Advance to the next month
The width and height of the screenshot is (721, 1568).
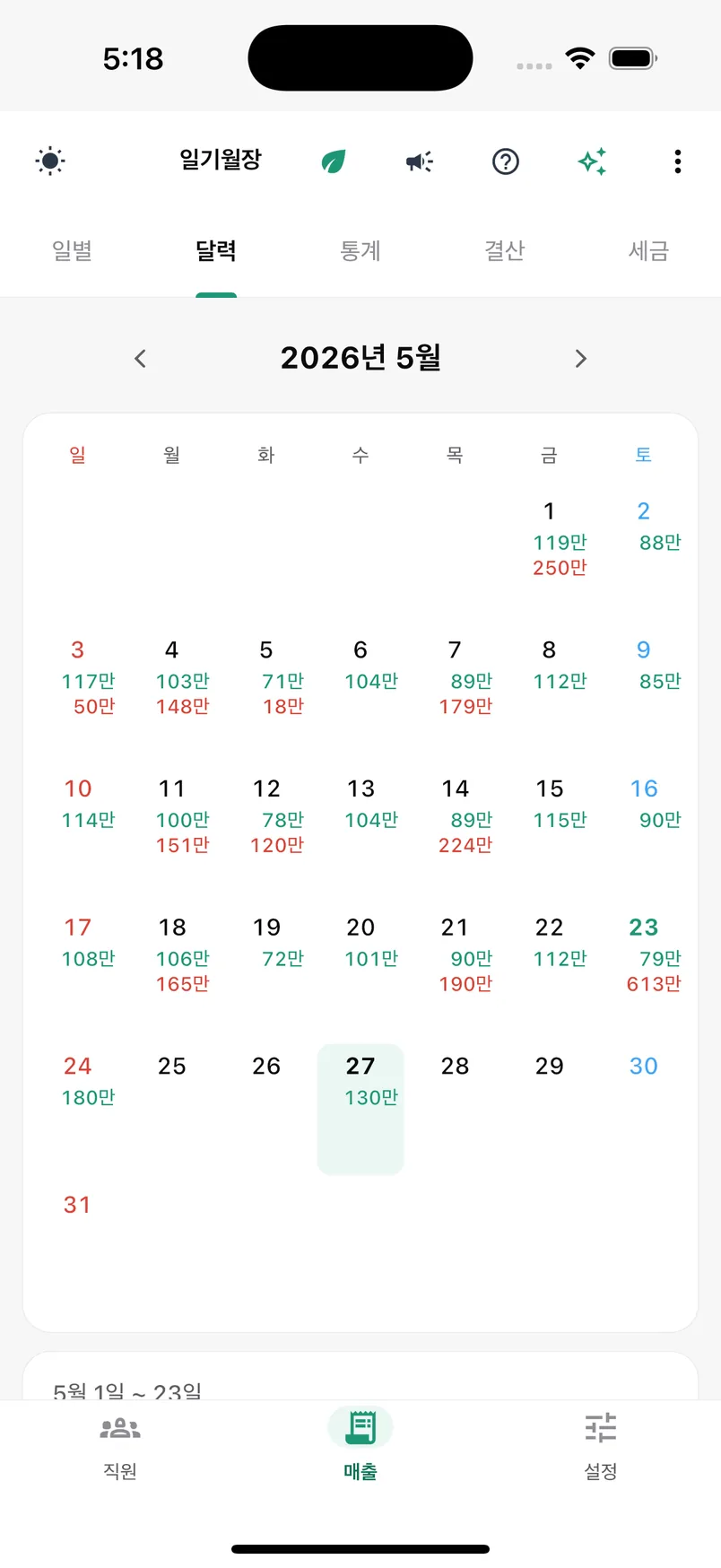point(581,359)
